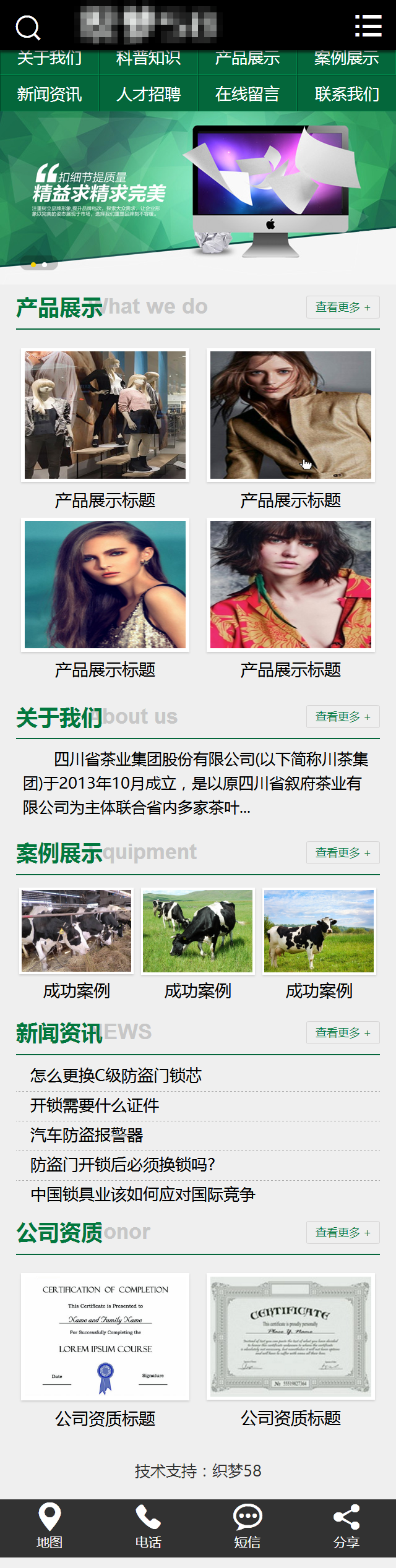396x1568 pixels.
Task: Open news 怎么更换C级防盗门锁芯
Action: [116, 1076]
